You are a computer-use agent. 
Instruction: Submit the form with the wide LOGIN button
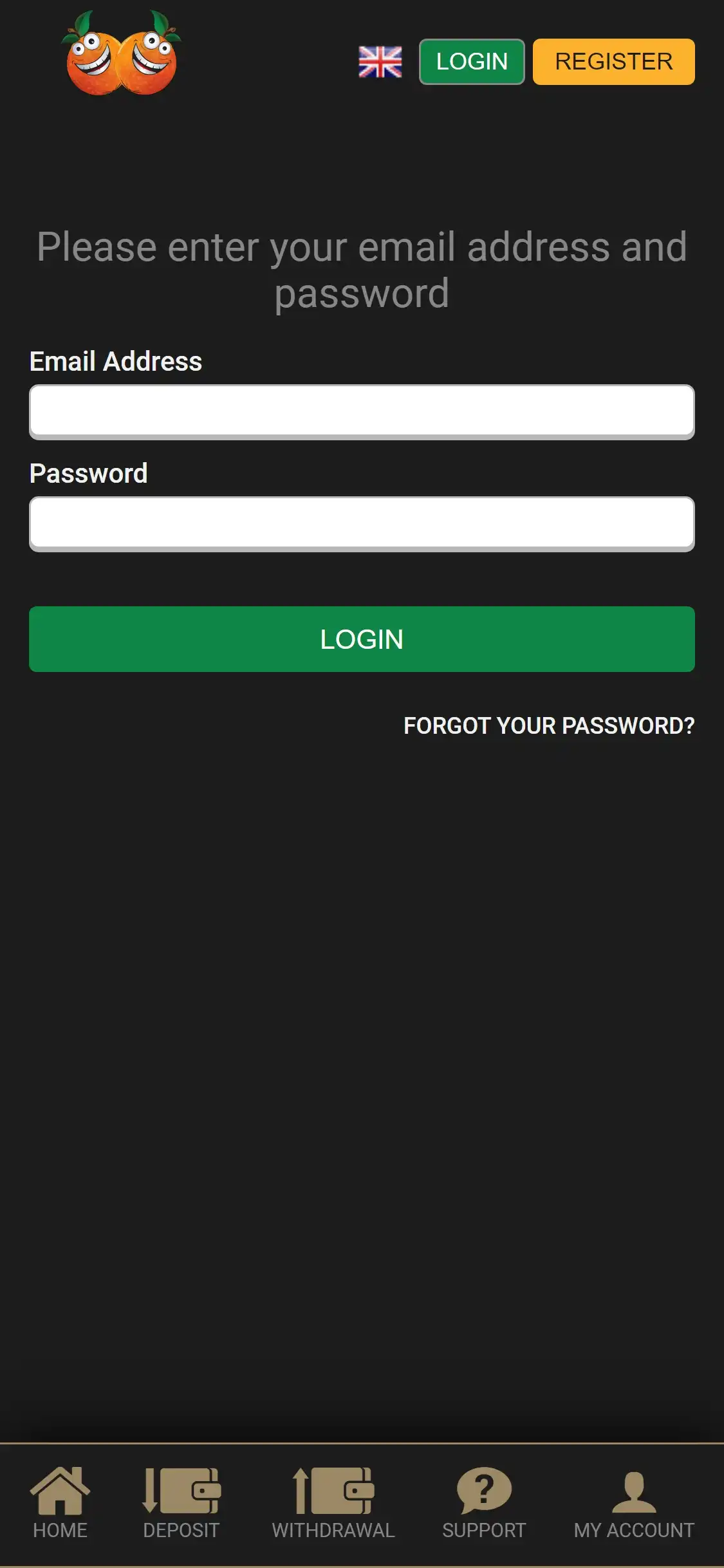coord(362,639)
